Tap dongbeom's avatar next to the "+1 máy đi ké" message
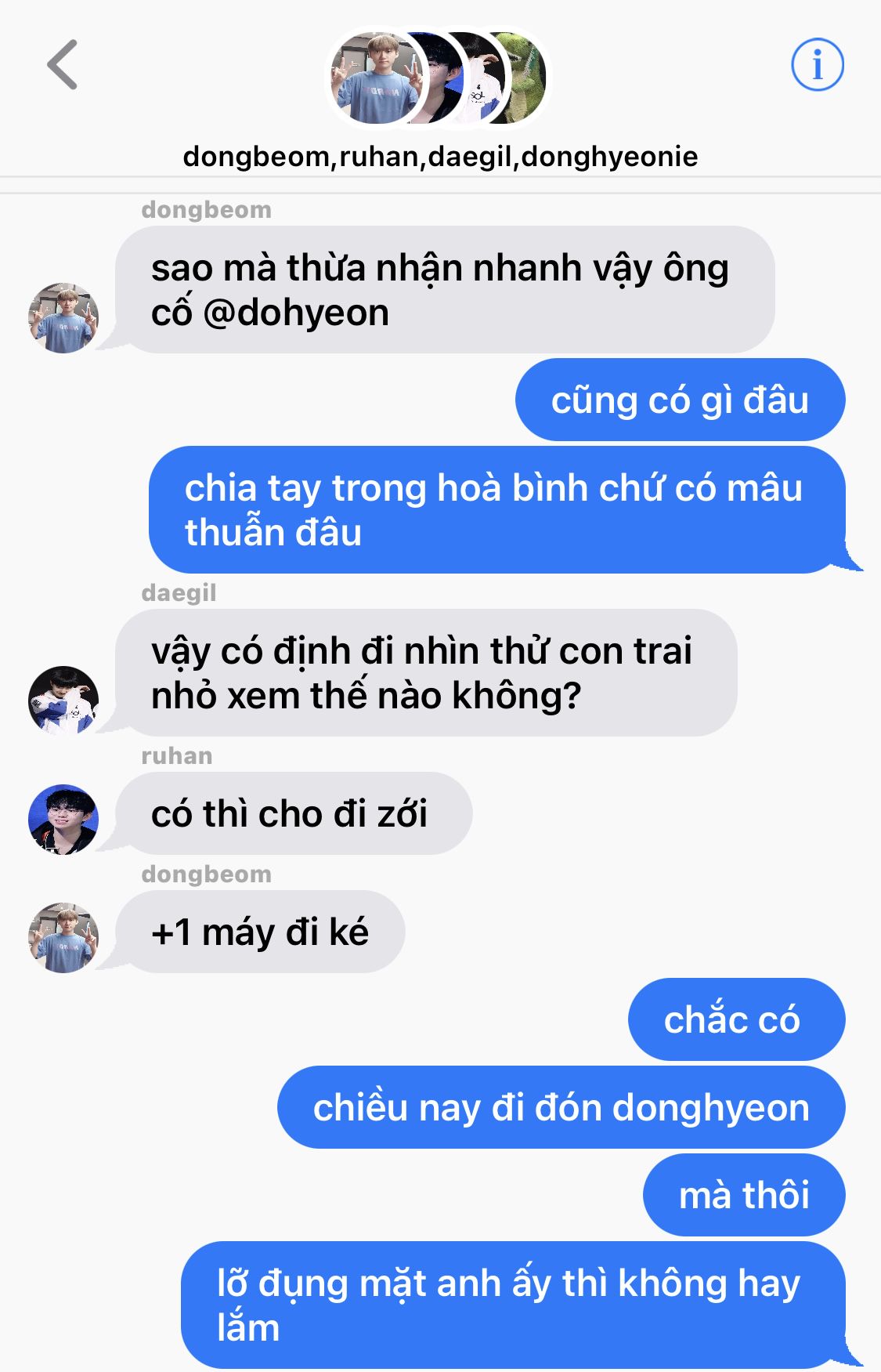 pos(63,937)
